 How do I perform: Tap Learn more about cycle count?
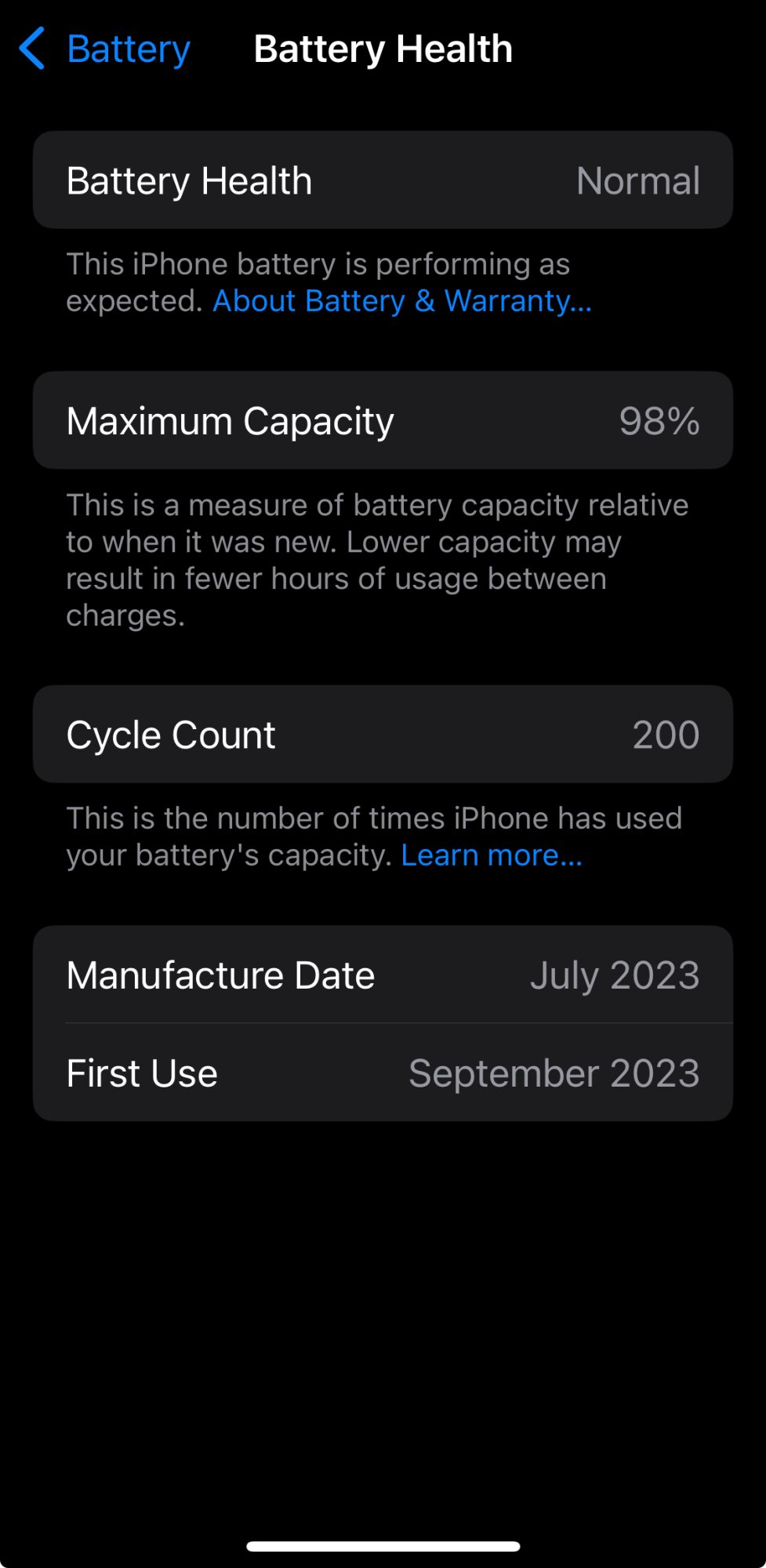tap(492, 855)
